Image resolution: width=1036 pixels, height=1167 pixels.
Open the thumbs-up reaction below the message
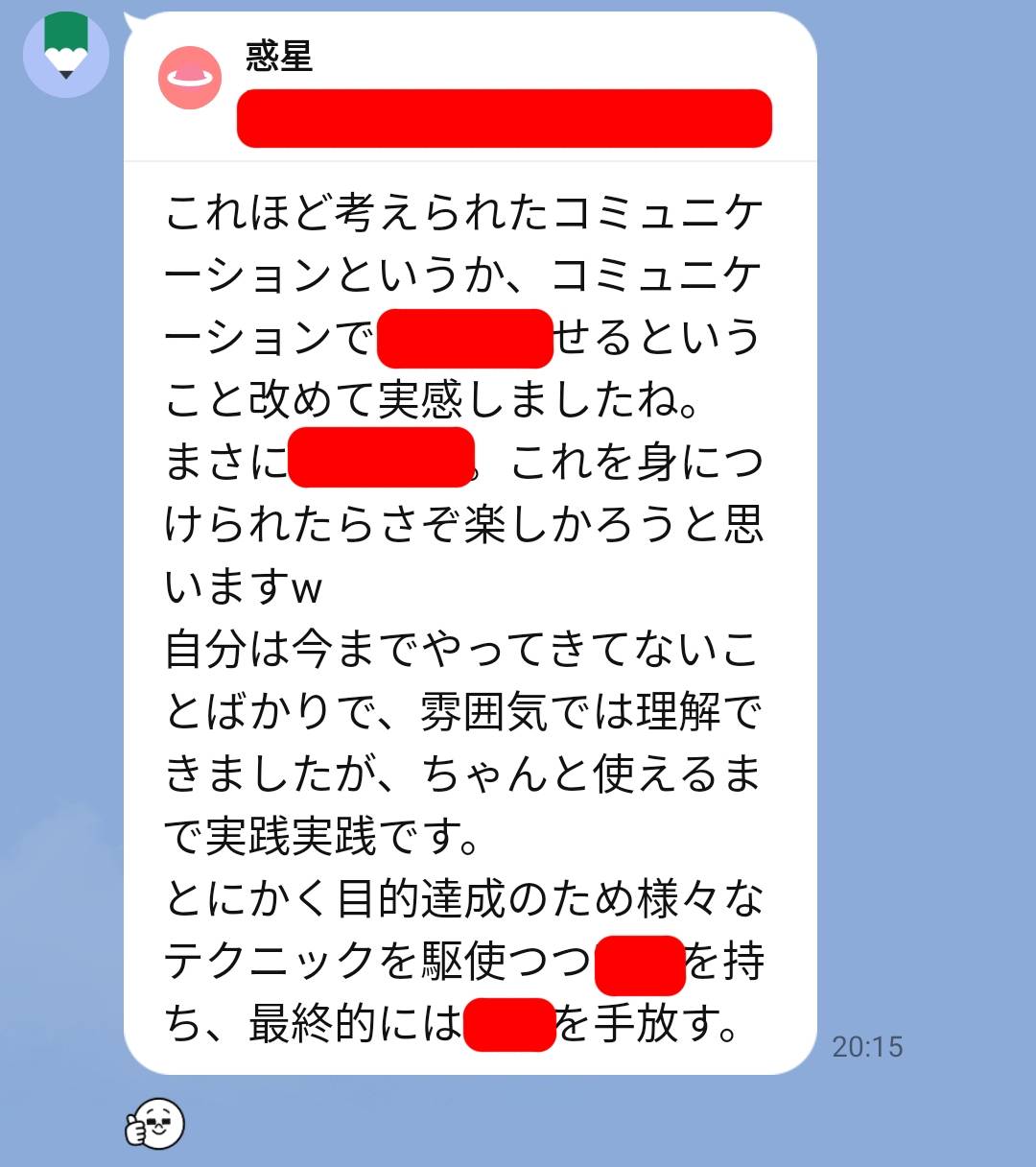[x=154, y=1124]
